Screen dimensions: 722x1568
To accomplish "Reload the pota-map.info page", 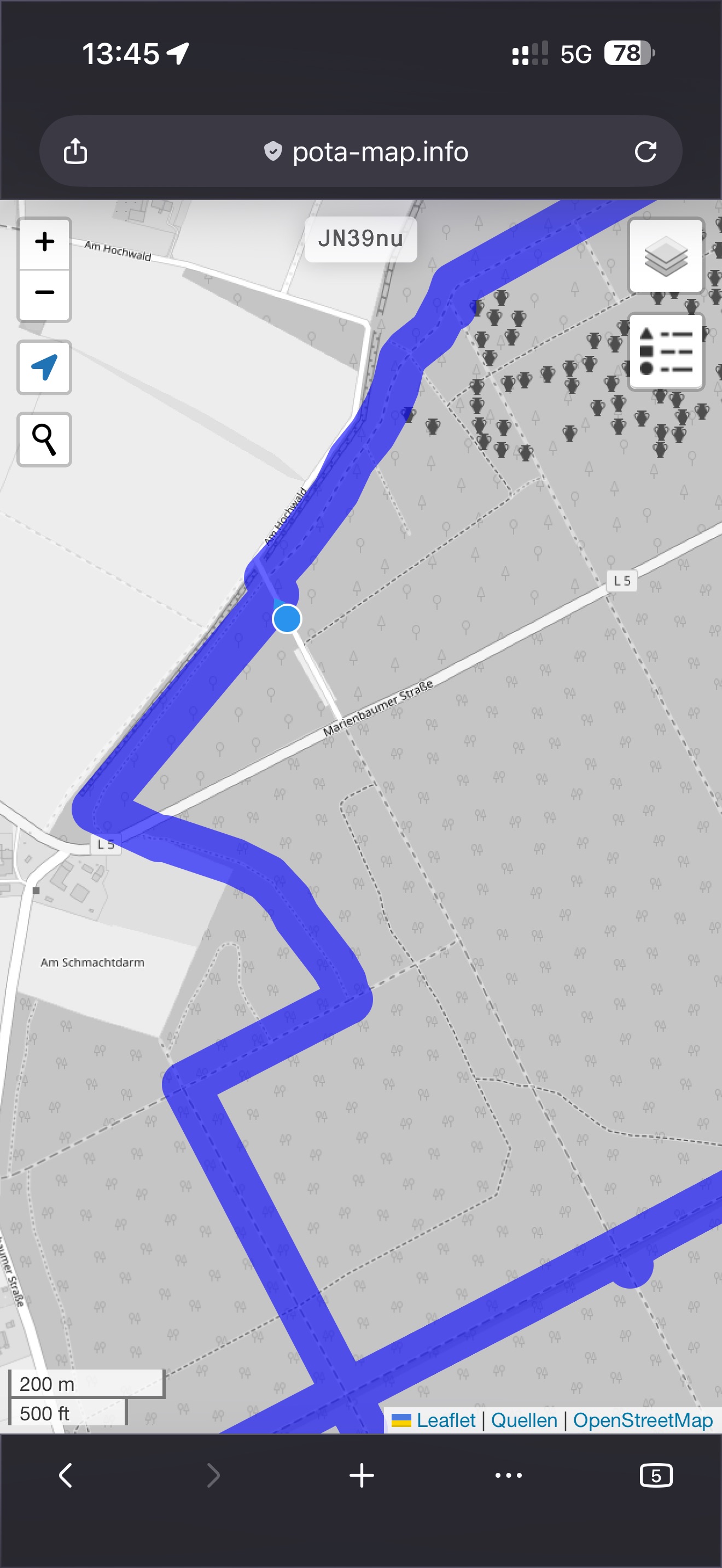I will tap(645, 151).
